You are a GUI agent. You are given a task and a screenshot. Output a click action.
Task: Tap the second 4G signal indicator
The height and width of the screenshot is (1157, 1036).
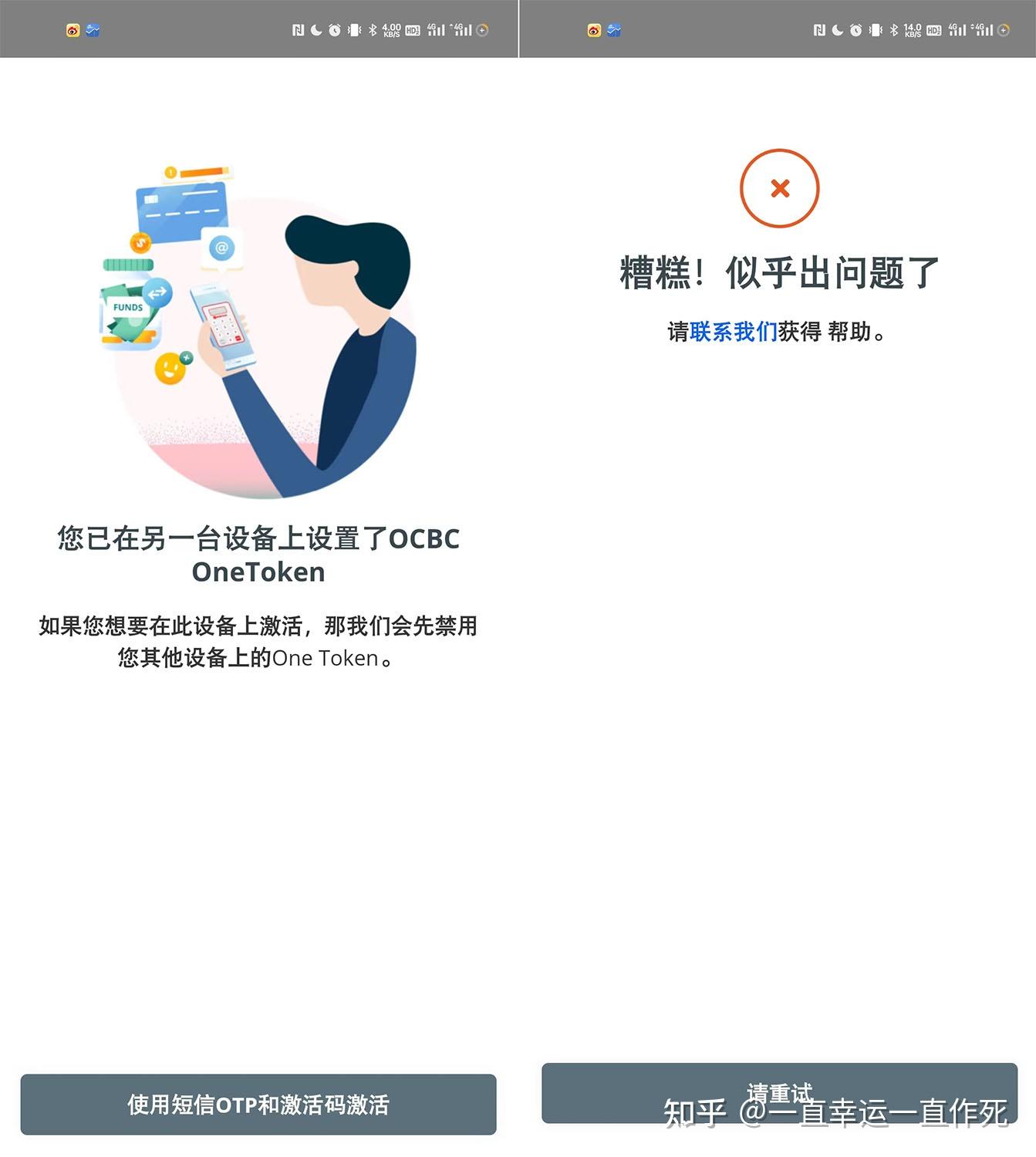(x=463, y=29)
